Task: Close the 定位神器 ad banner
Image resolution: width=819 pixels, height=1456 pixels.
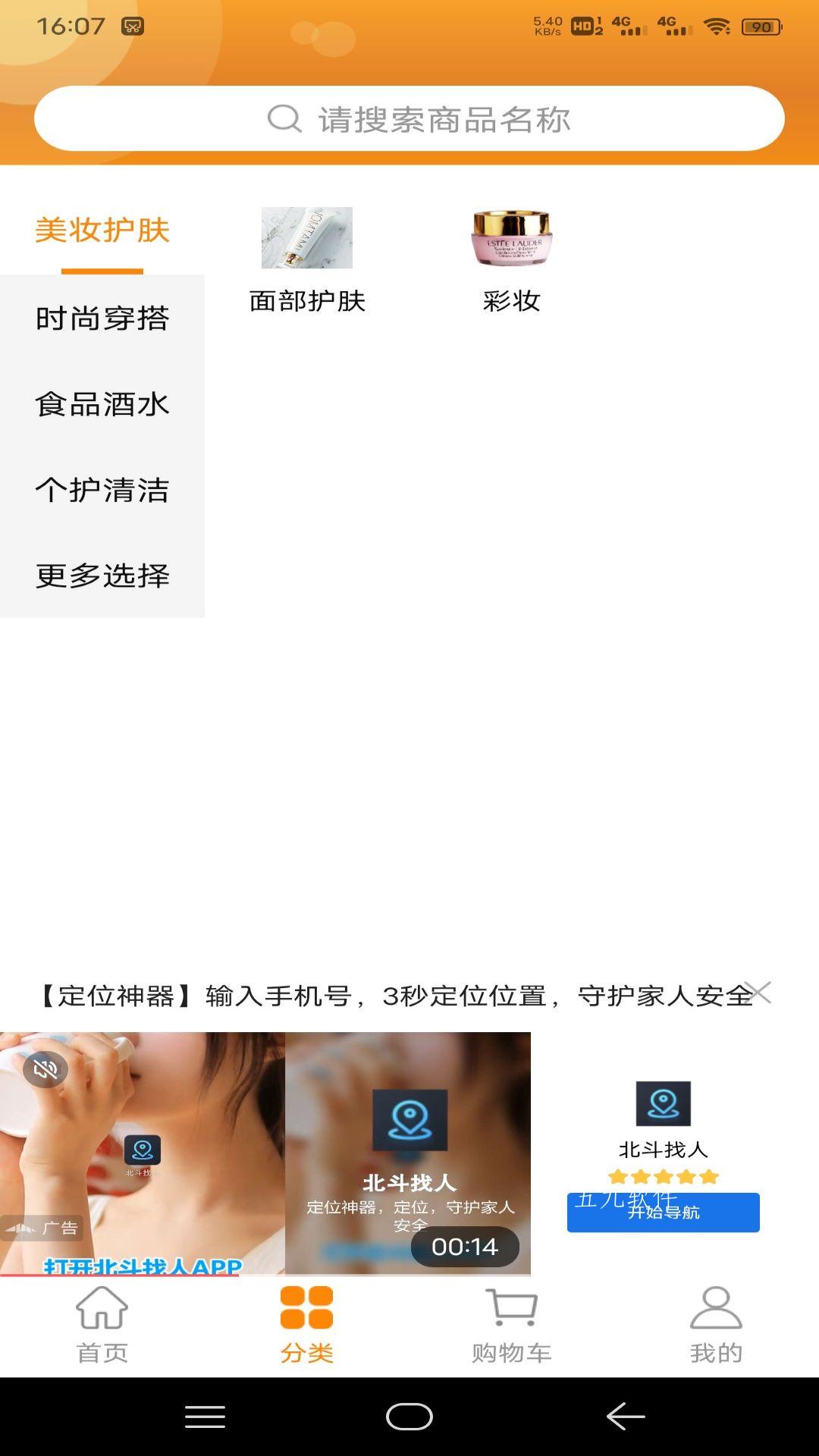Action: point(759,992)
